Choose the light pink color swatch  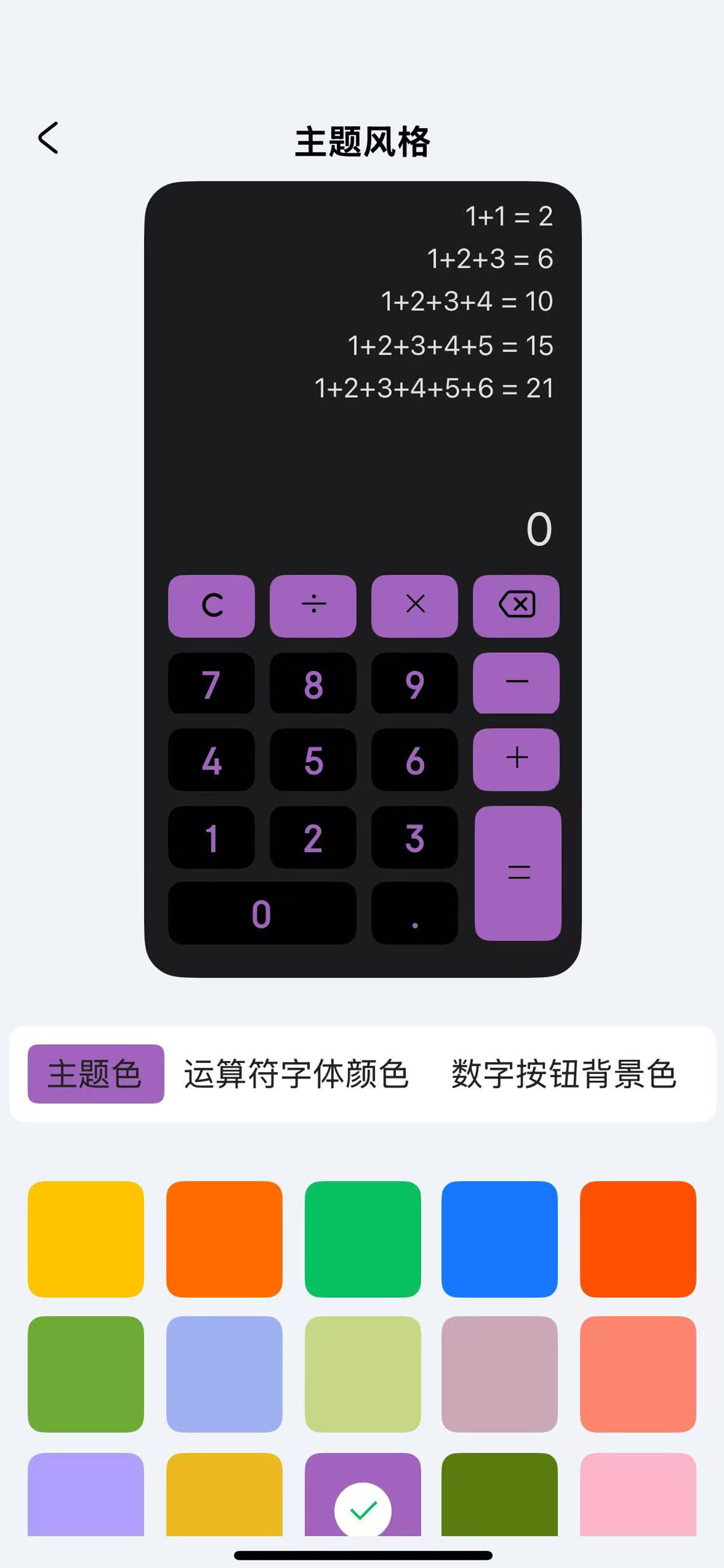pos(638,1494)
